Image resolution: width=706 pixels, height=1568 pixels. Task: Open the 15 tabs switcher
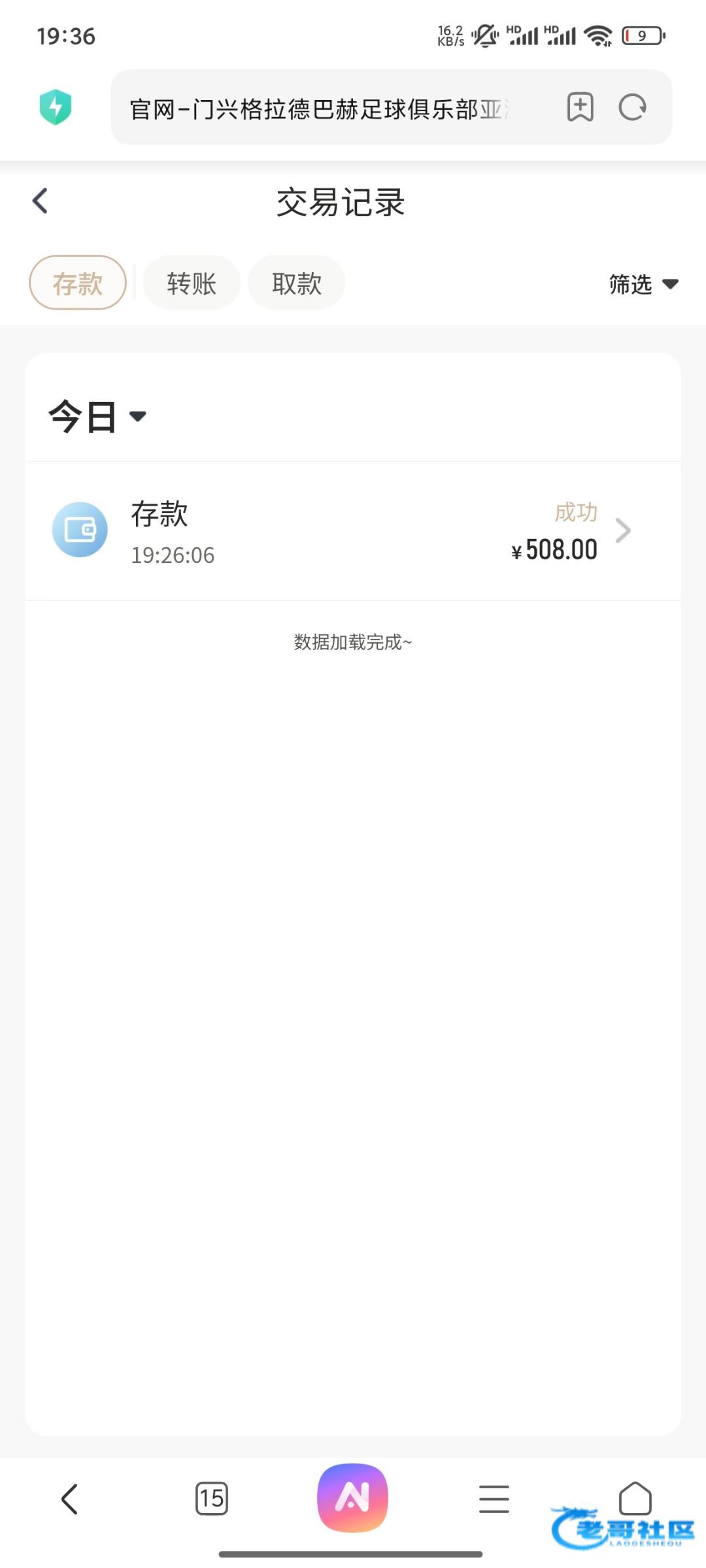click(x=212, y=1498)
